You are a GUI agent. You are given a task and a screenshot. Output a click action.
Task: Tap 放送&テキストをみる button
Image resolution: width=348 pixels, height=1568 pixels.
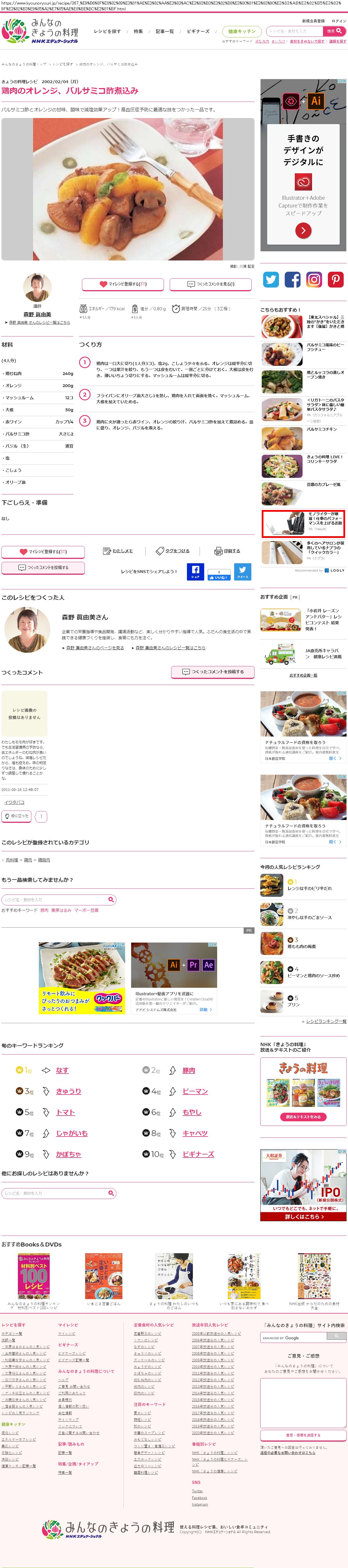pyautogui.click(x=303, y=1116)
